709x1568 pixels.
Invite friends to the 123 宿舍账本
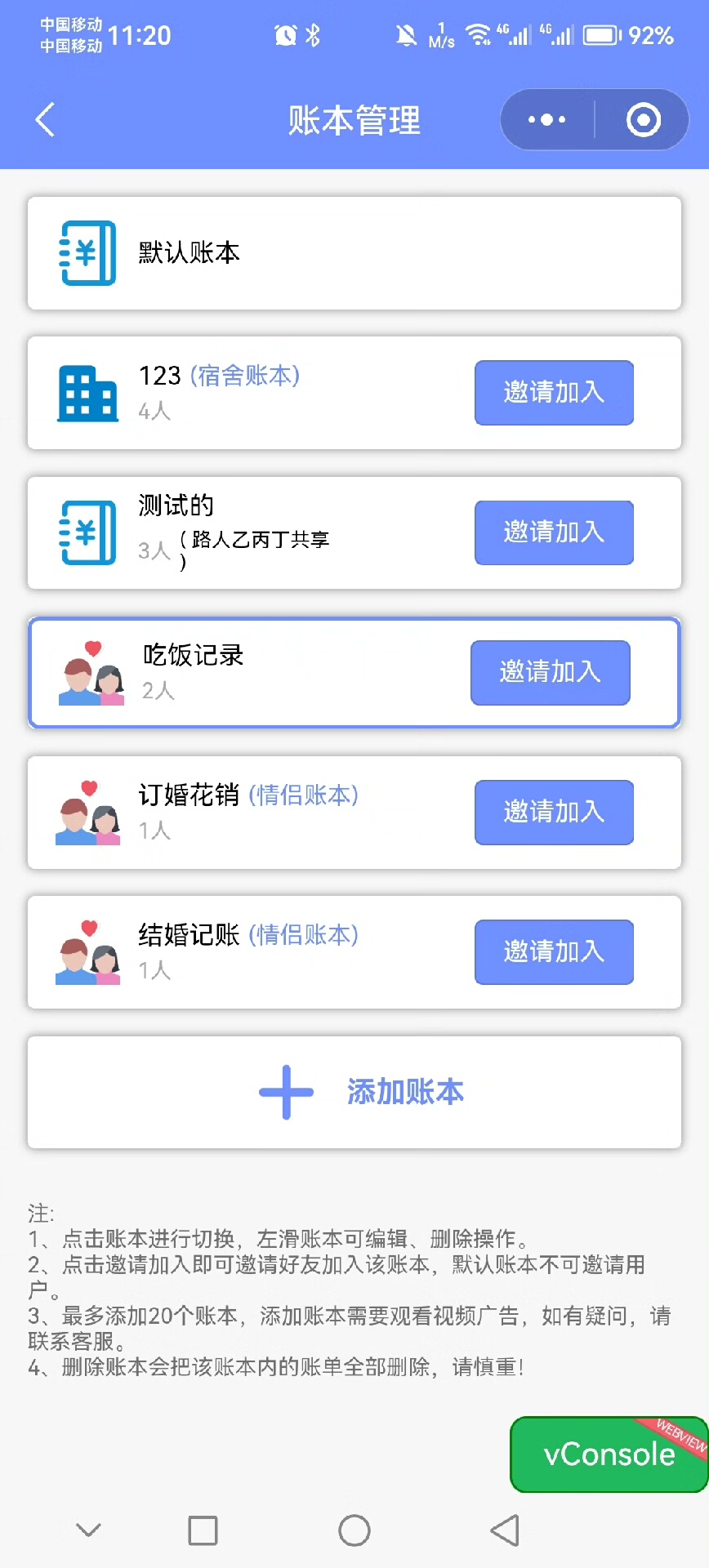point(554,393)
